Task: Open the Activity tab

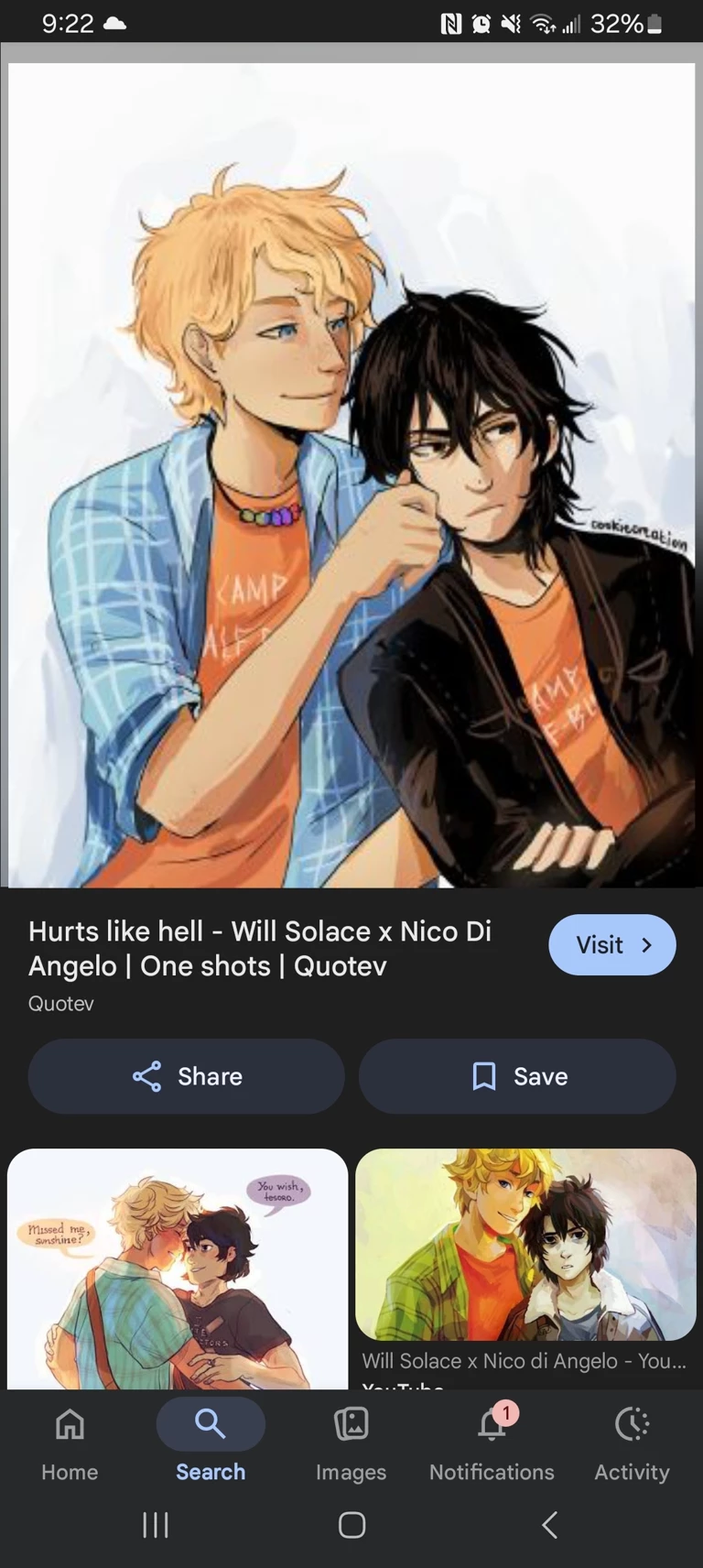Action: [632, 1441]
